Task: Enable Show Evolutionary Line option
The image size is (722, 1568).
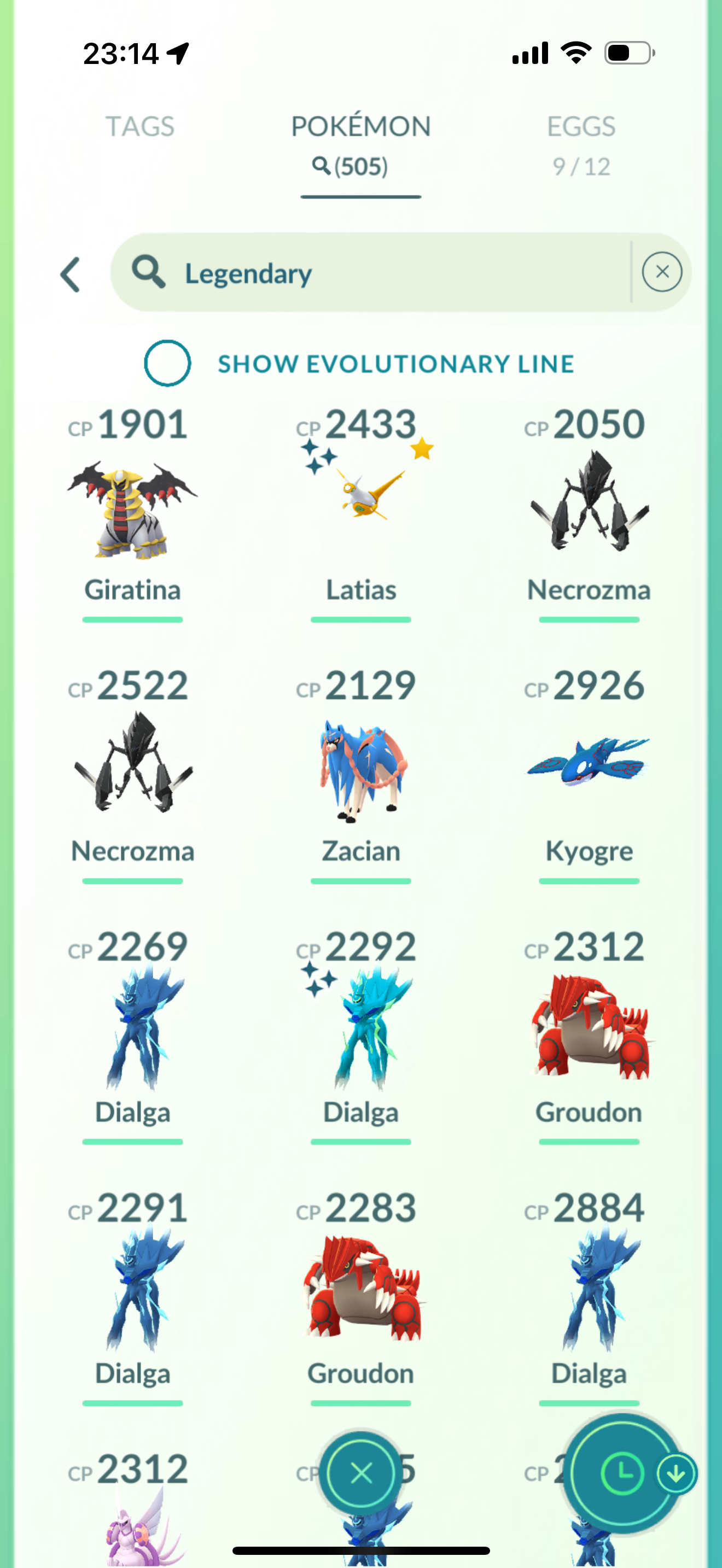Action: [x=167, y=364]
